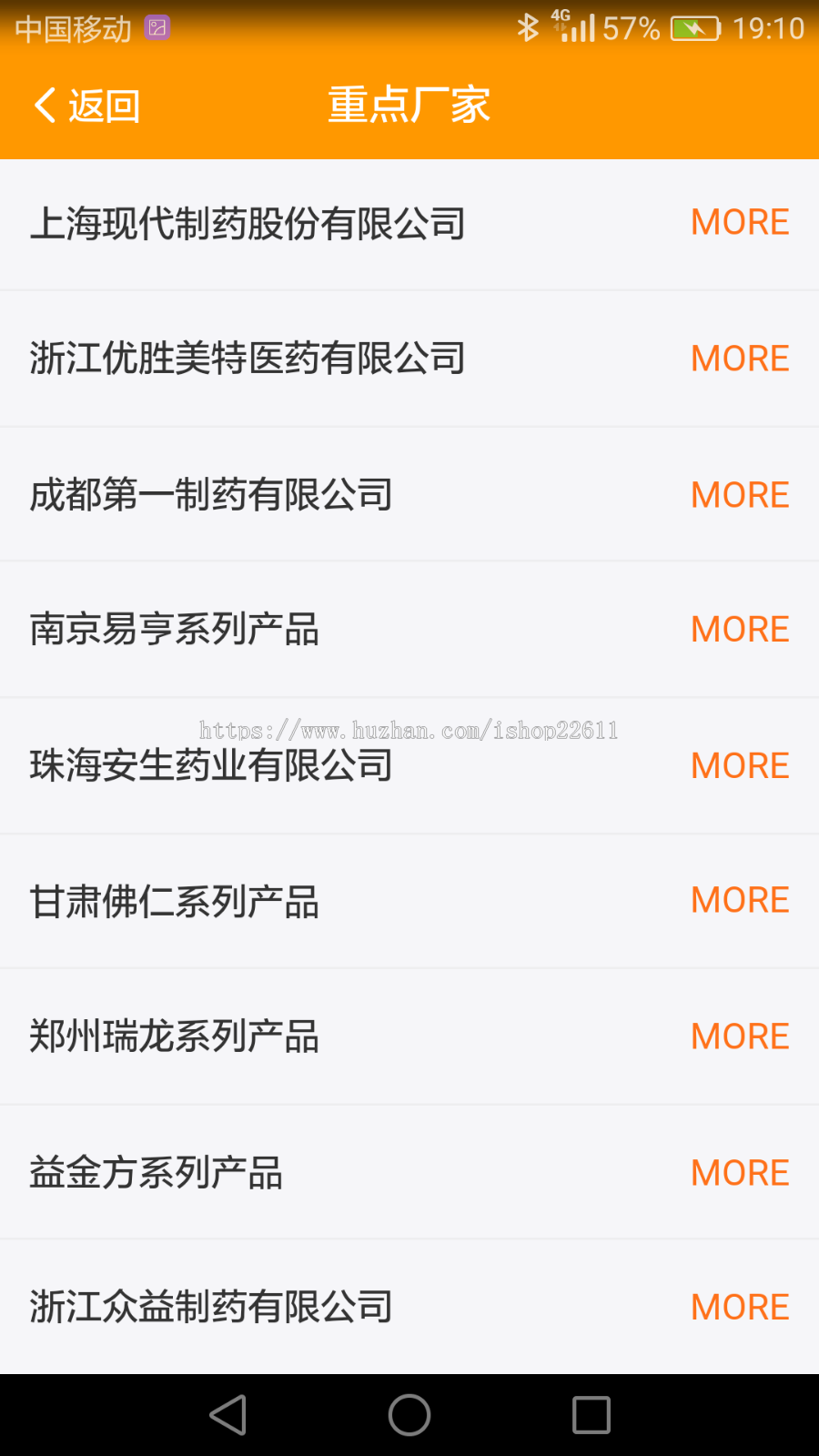This screenshot has height=1456, width=819.
Task: Tap the back triangle navigation button
Action: pos(227,1415)
